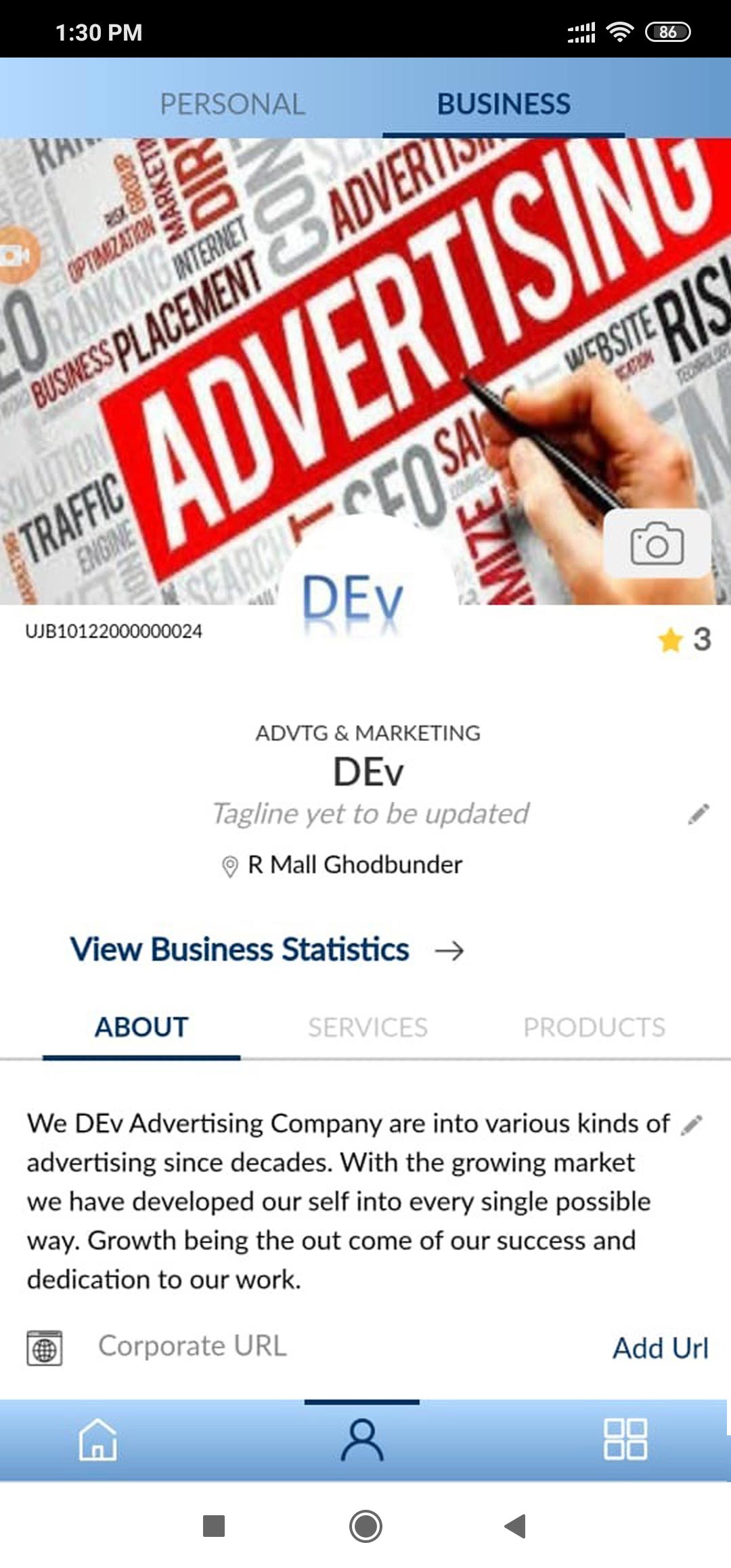
Task: Select the ABOUT tab
Action: click(x=141, y=1027)
